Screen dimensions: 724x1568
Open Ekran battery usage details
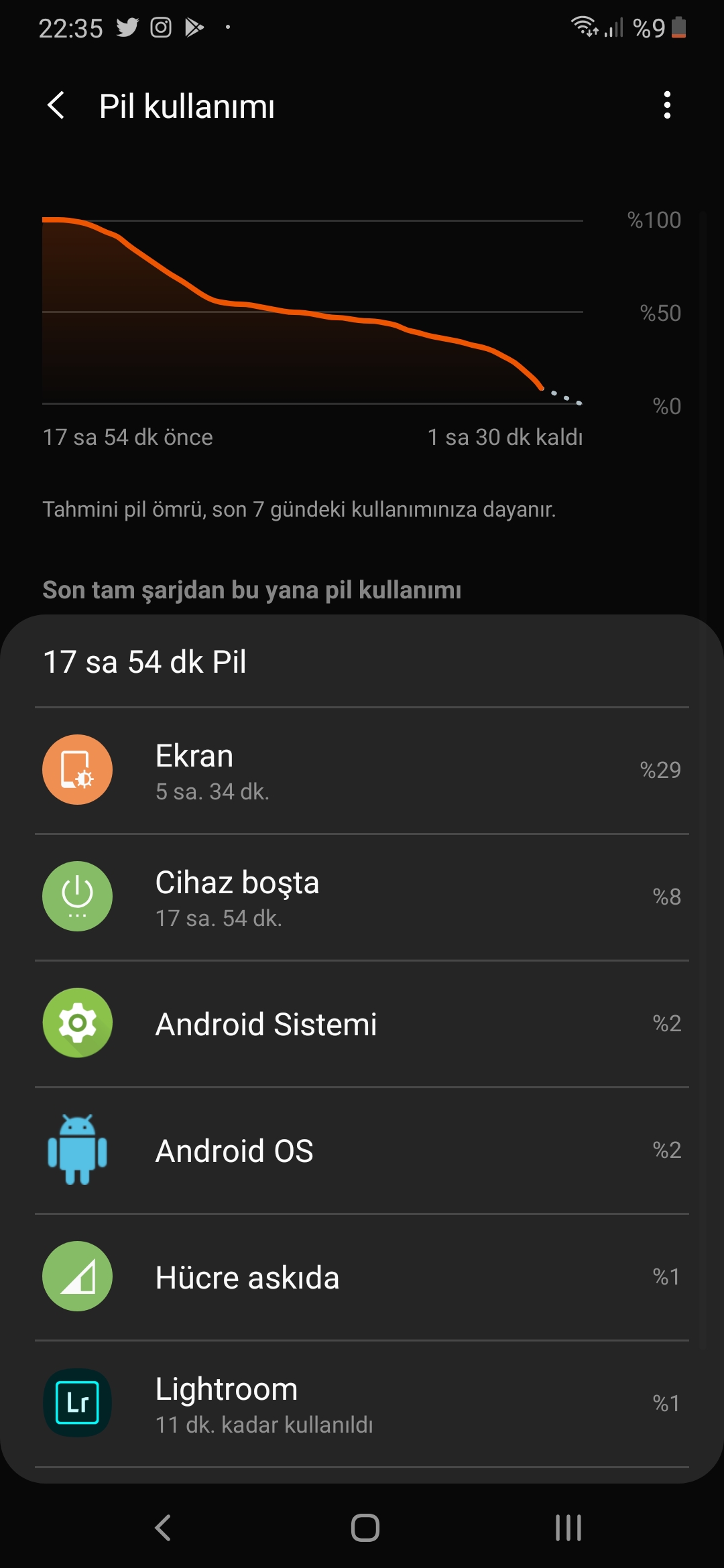pyautogui.click(x=362, y=771)
